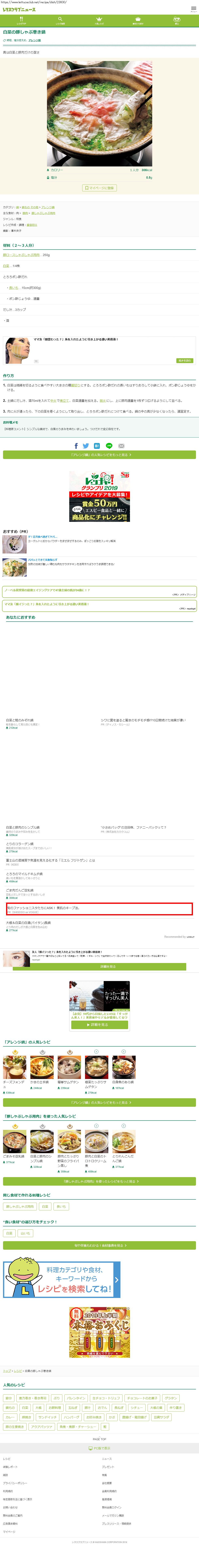Open the アレンジ鍋 tag link under the title
Viewport: 199px width, 1568px height.
click(x=35, y=40)
